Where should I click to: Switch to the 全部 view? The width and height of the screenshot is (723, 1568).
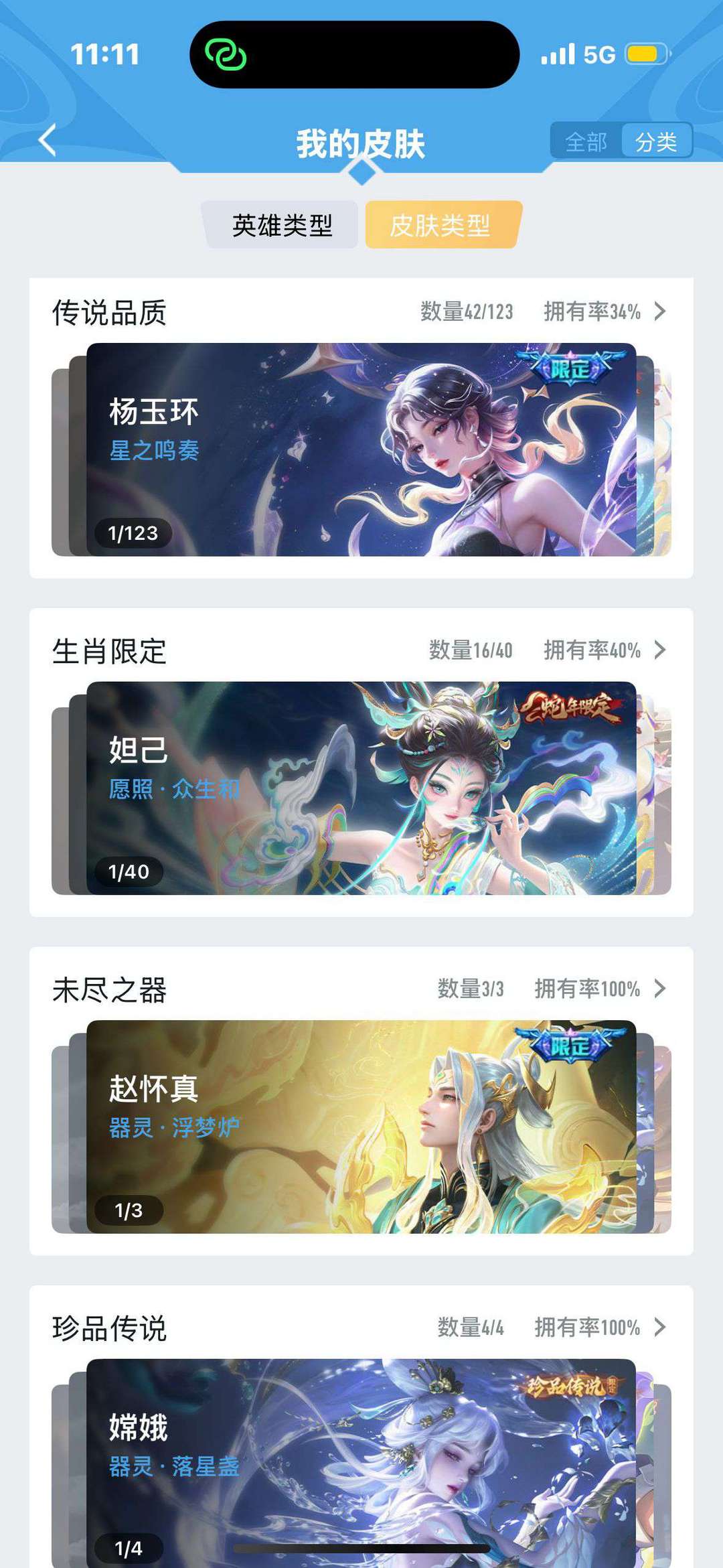pos(586,142)
